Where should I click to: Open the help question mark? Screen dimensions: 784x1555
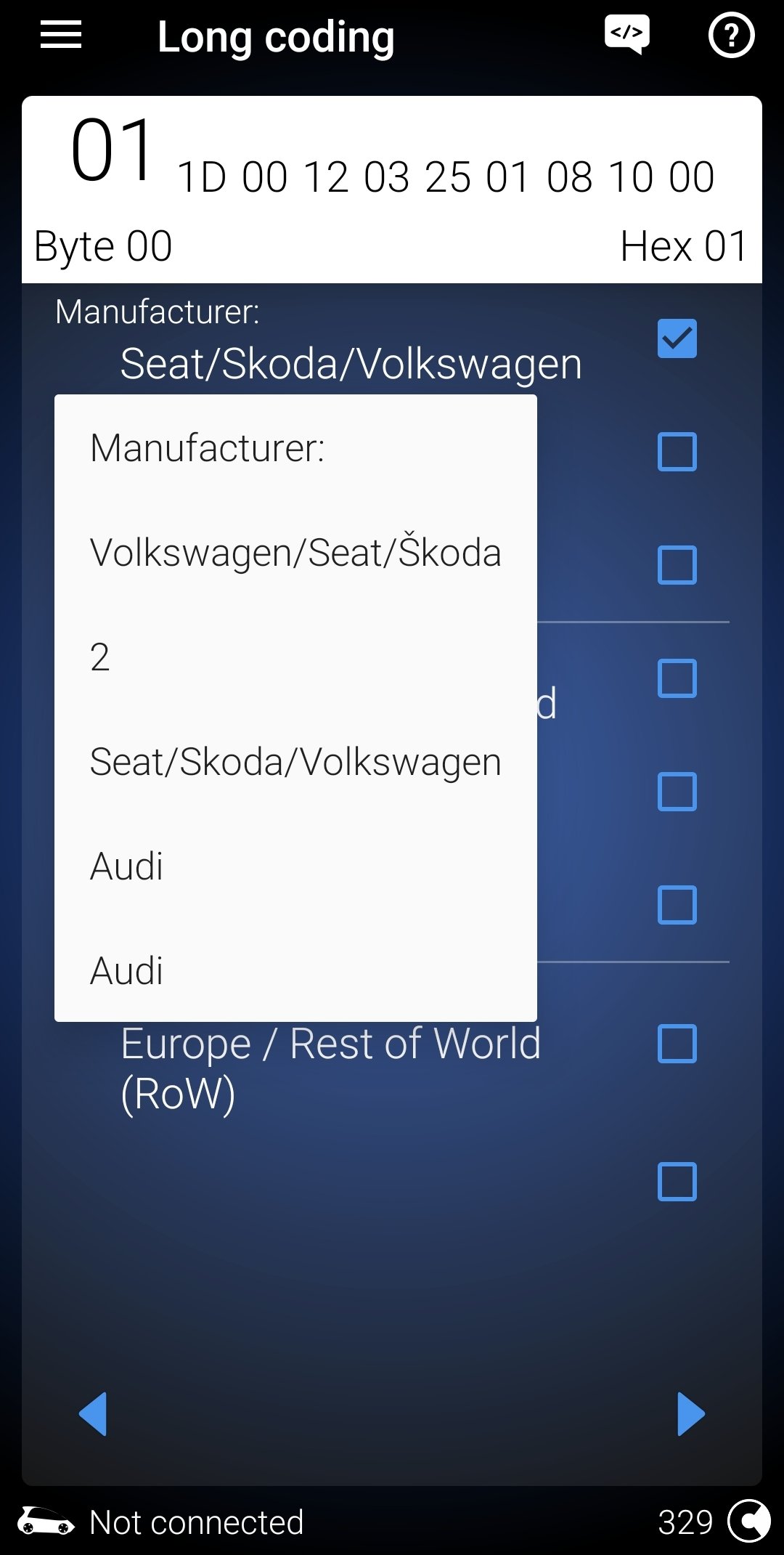(731, 35)
